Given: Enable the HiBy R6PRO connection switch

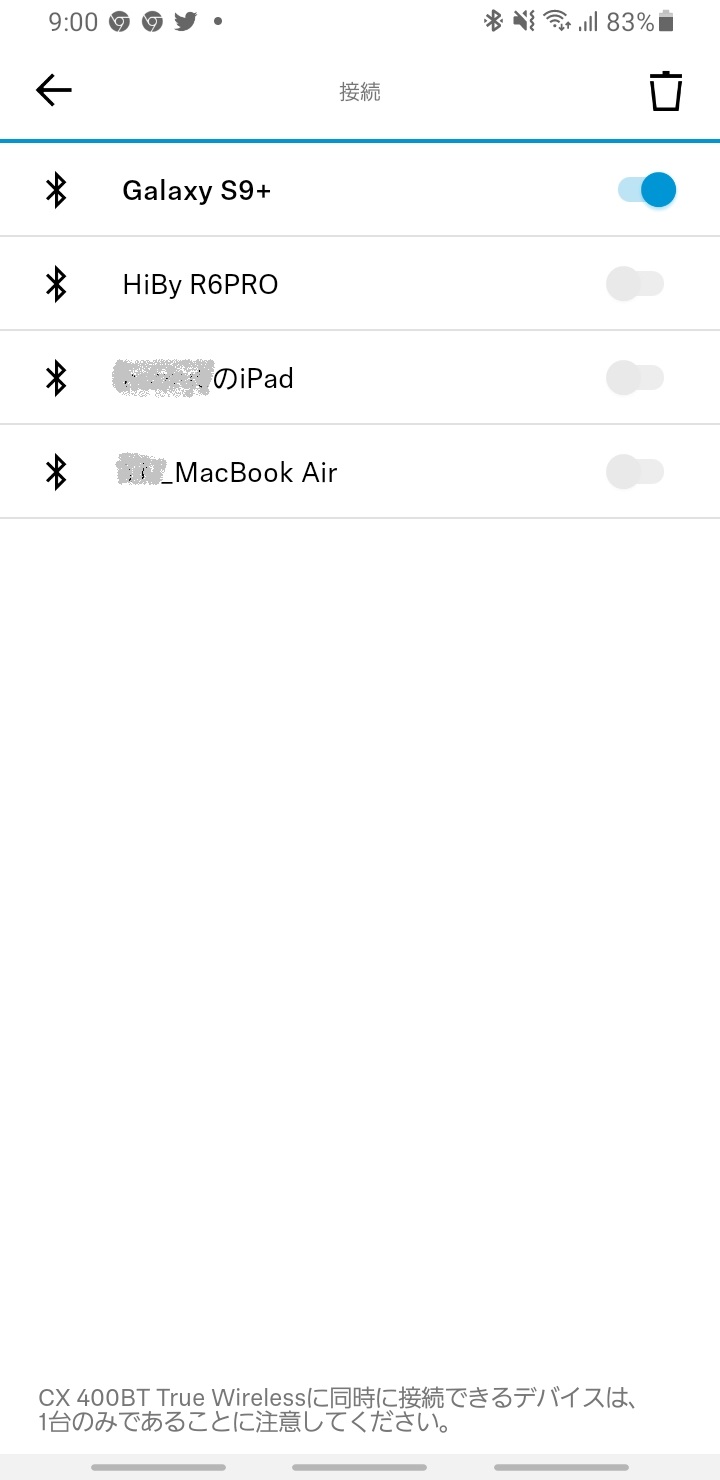Looking at the screenshot, I should click(x=635, y=284).
